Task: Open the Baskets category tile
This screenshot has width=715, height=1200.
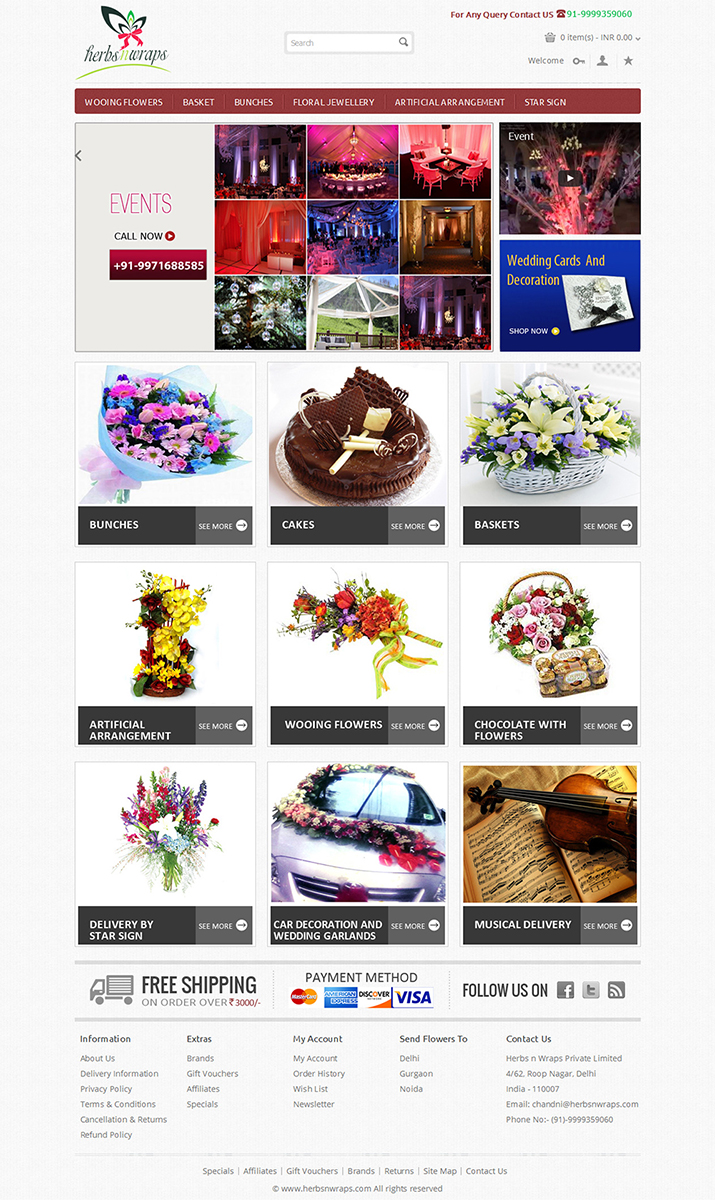Action: click(x=550, y=453)
